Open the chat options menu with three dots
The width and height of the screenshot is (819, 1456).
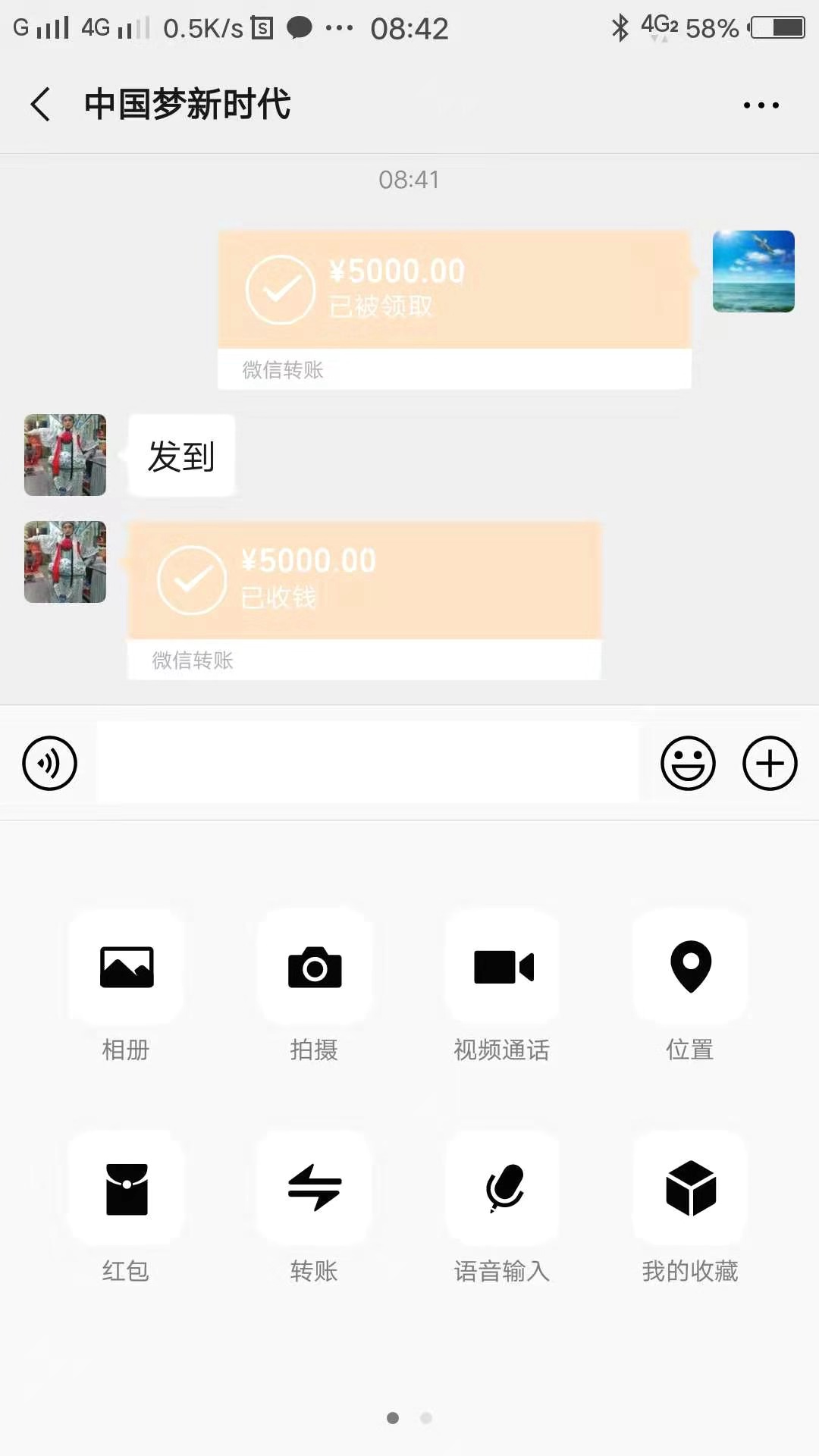(x=761, y=105)
